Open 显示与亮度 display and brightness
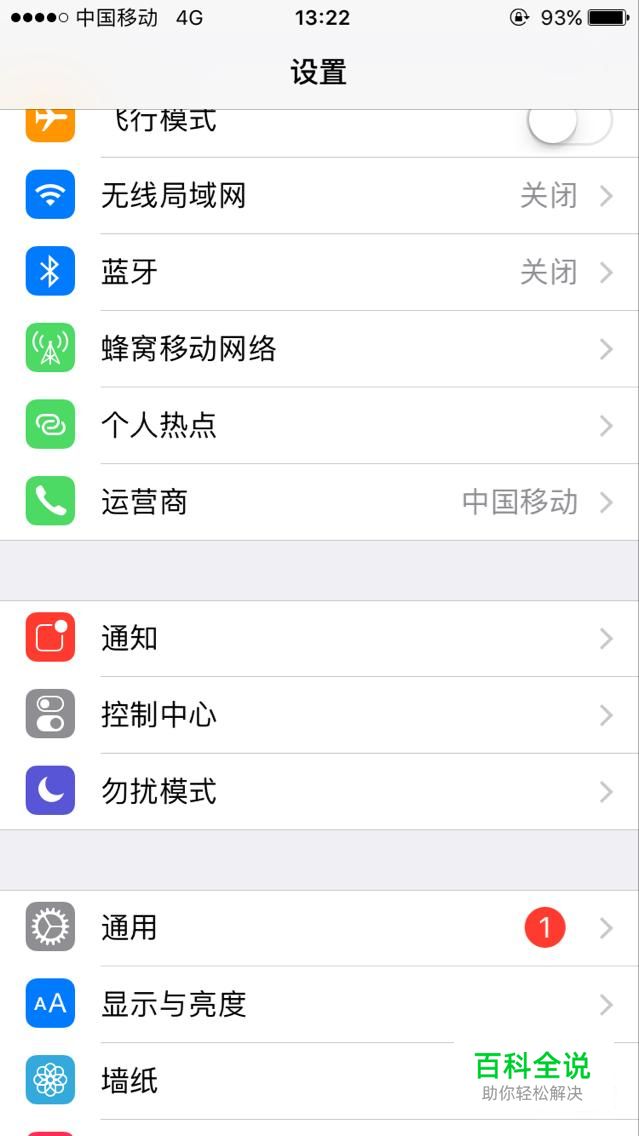639x1136 pixels. (x=319, y=1004)
